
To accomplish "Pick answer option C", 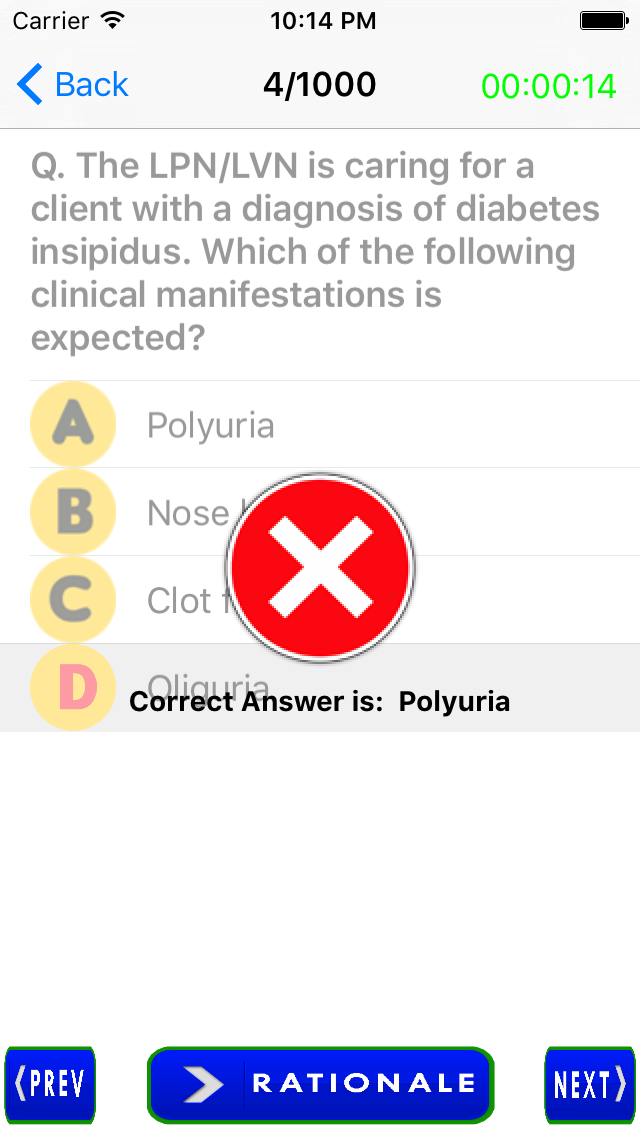I will click(334, 600).
